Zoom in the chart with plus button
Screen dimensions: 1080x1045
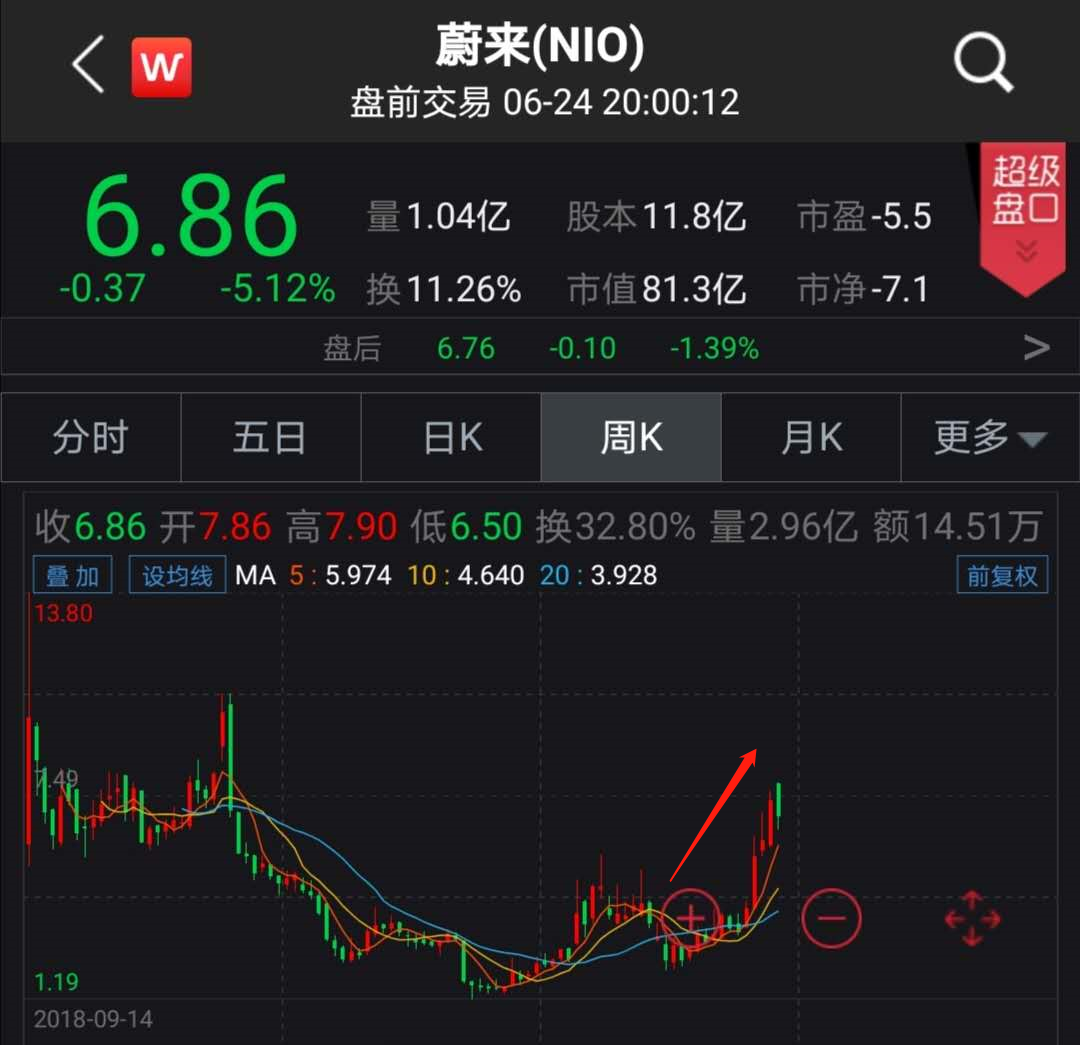point(692,917)
